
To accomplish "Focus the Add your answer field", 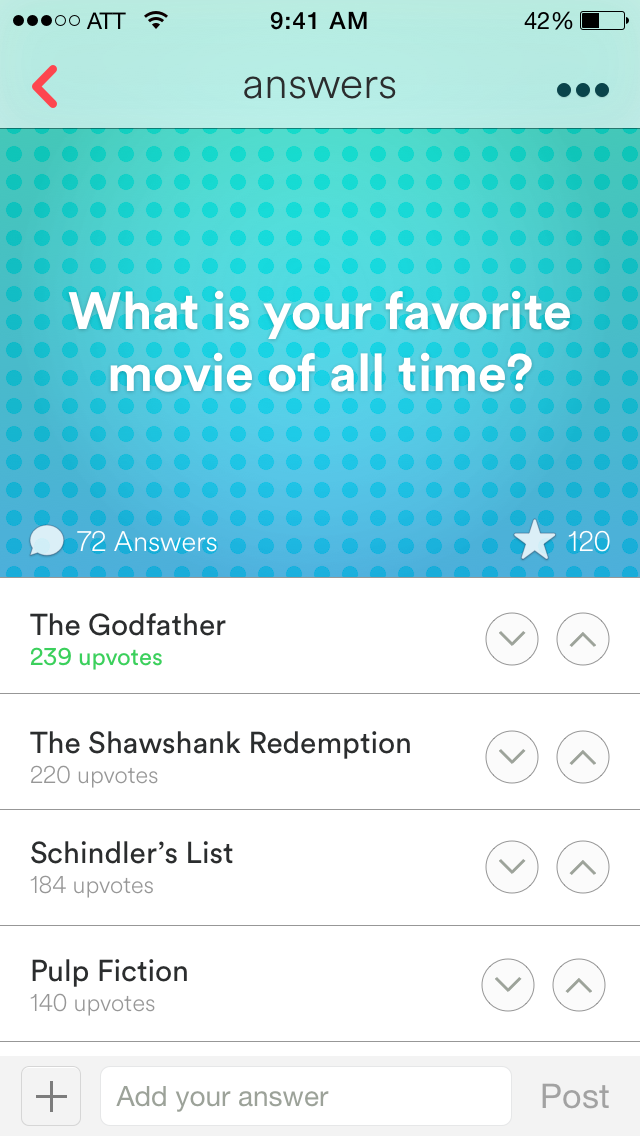I will pos(305,1096).
